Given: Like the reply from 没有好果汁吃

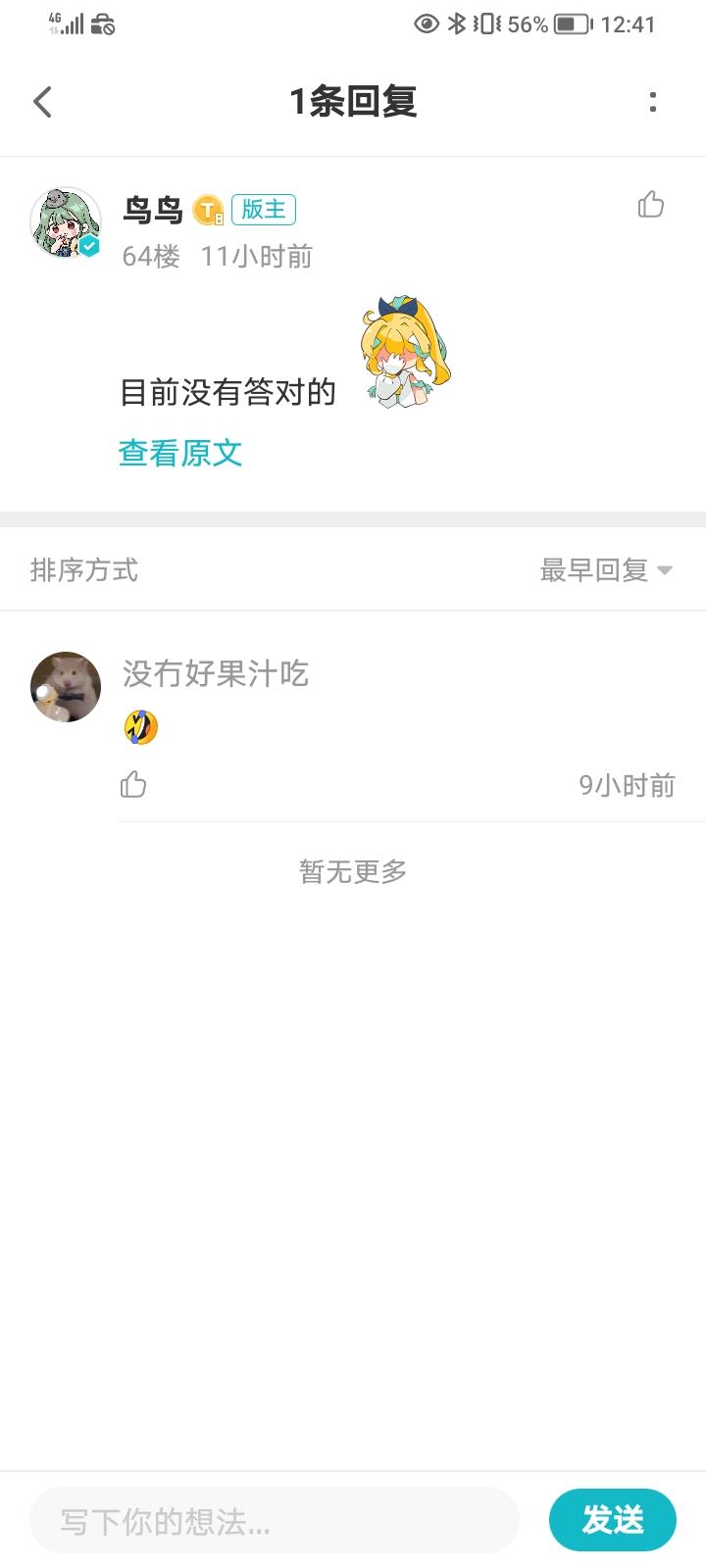Looking at the screenshot, I should tap(133, 785).
